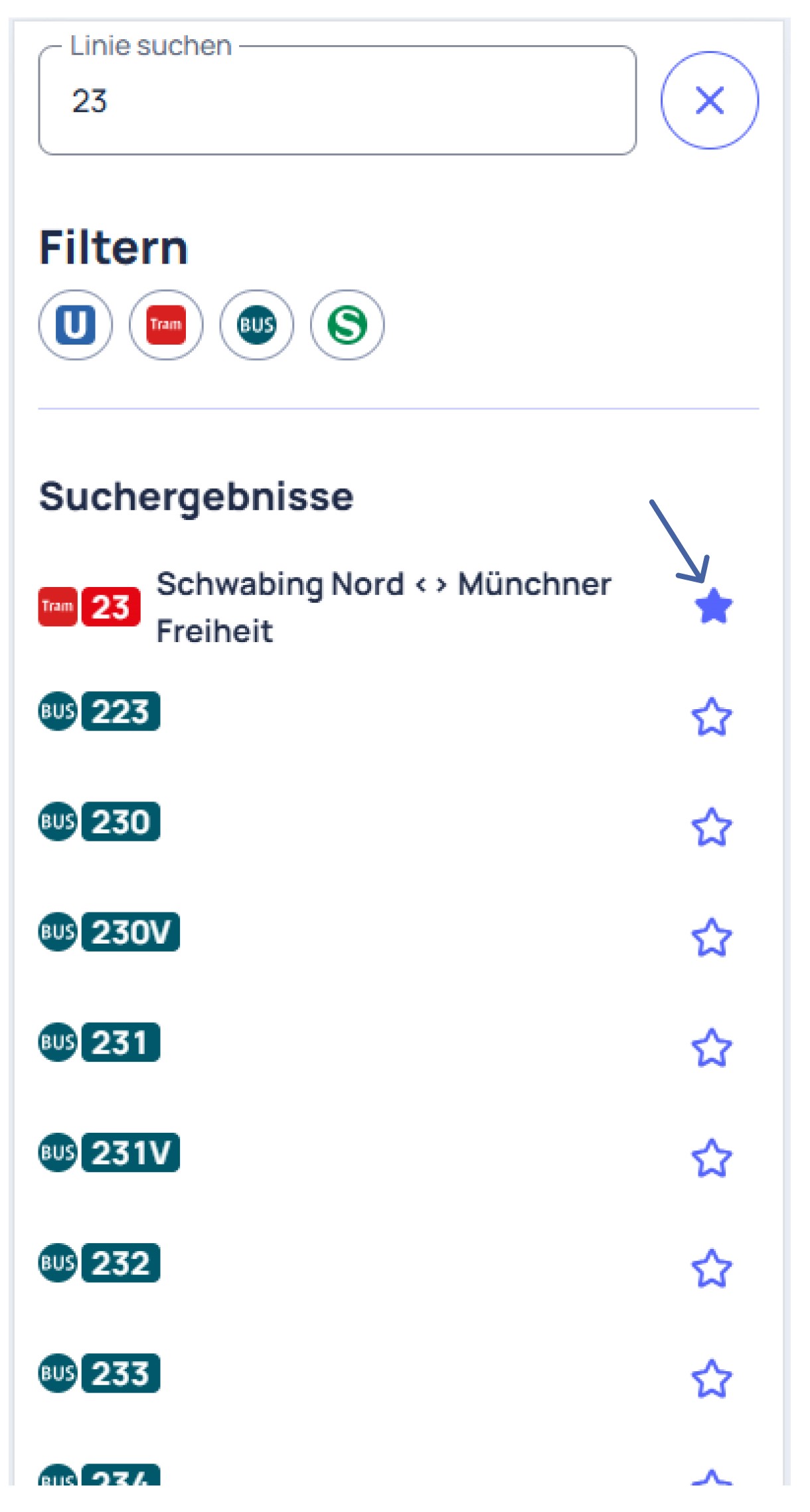Add Bus 231 to favorites

712,1047
